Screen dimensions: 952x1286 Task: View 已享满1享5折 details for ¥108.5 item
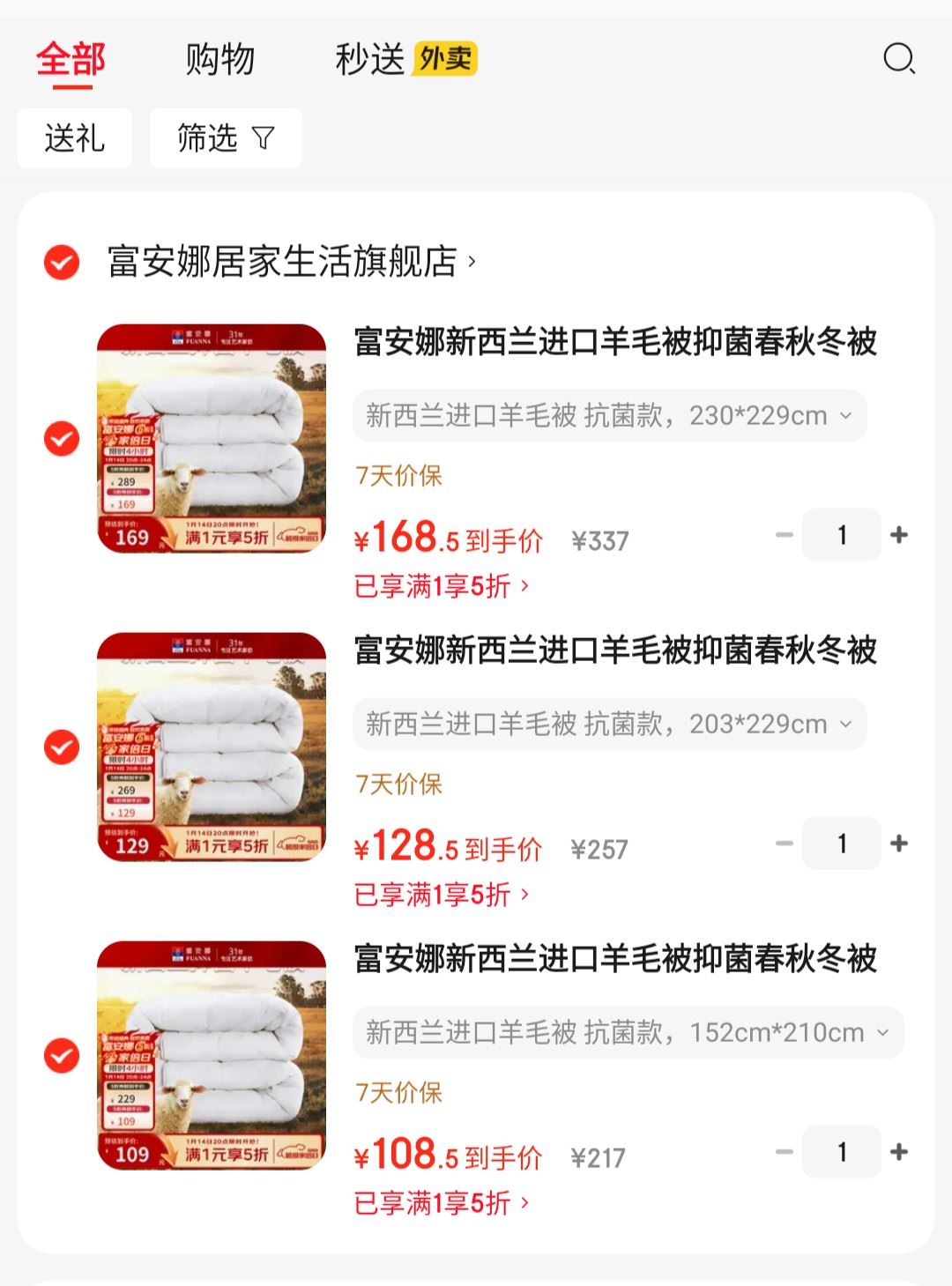(x=441, y=1203)
